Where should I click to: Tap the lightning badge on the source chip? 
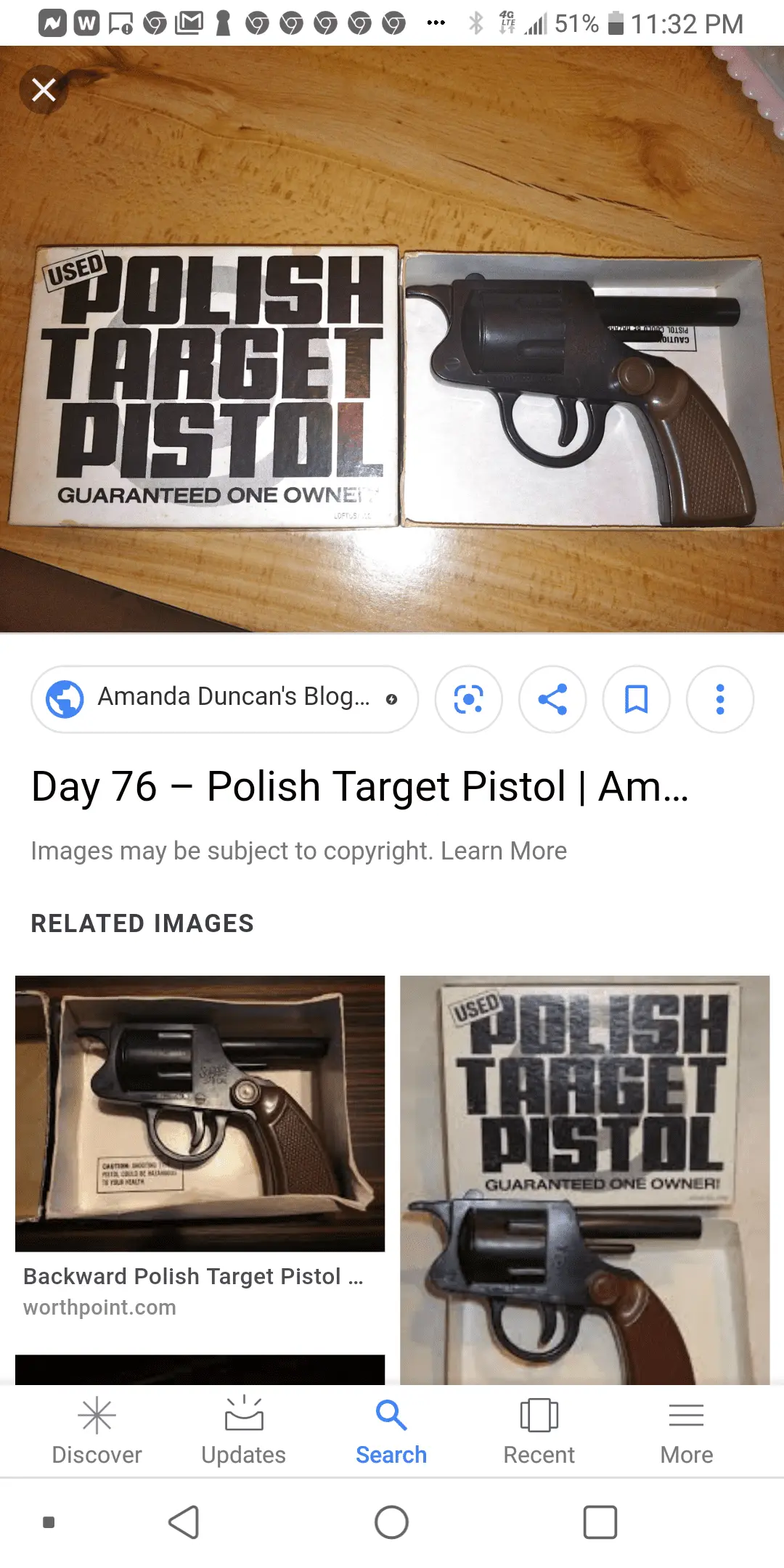pyautogui.click(x=391, y=699)
